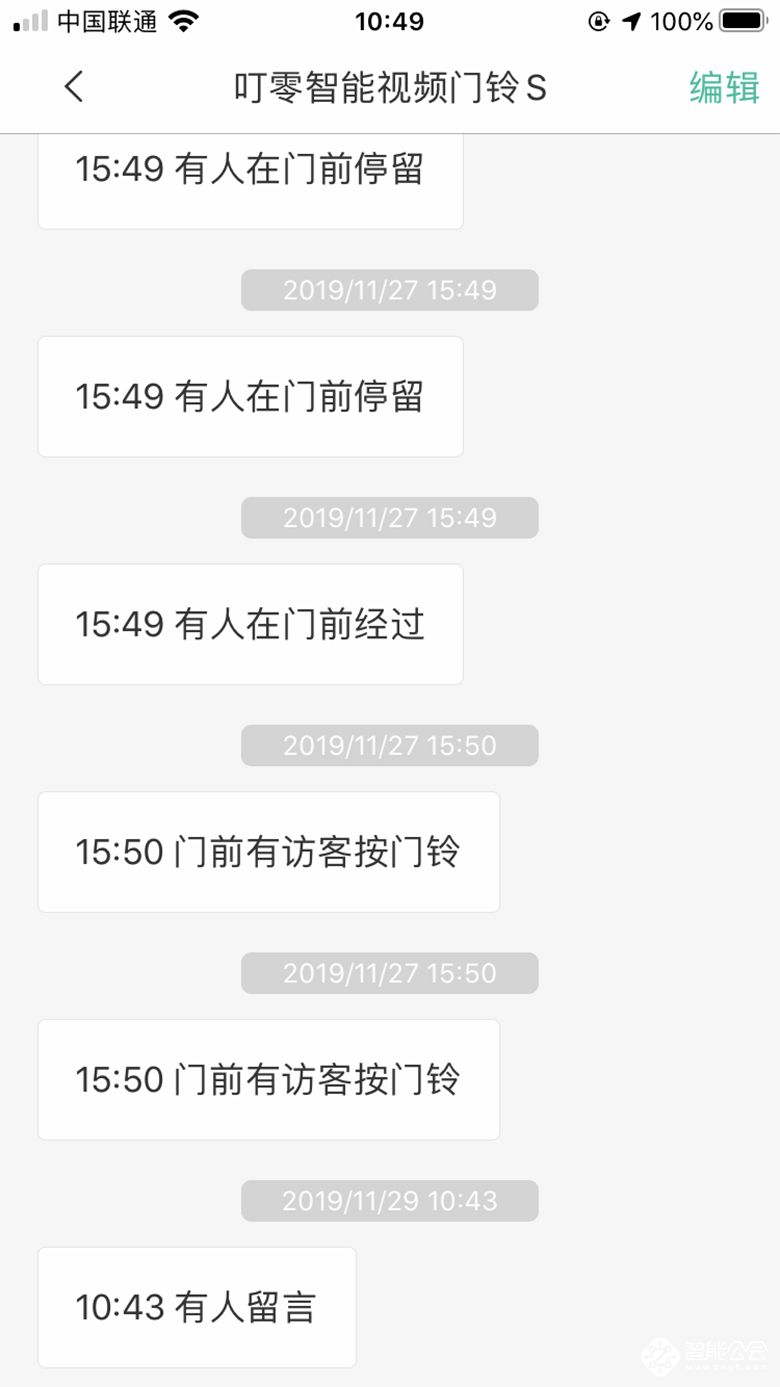Tap the 2019/11/29 10:43 timestamp label
The height and width of the screenshot is (1387, 780).
pyautogui.click(x=389, y=1200)
